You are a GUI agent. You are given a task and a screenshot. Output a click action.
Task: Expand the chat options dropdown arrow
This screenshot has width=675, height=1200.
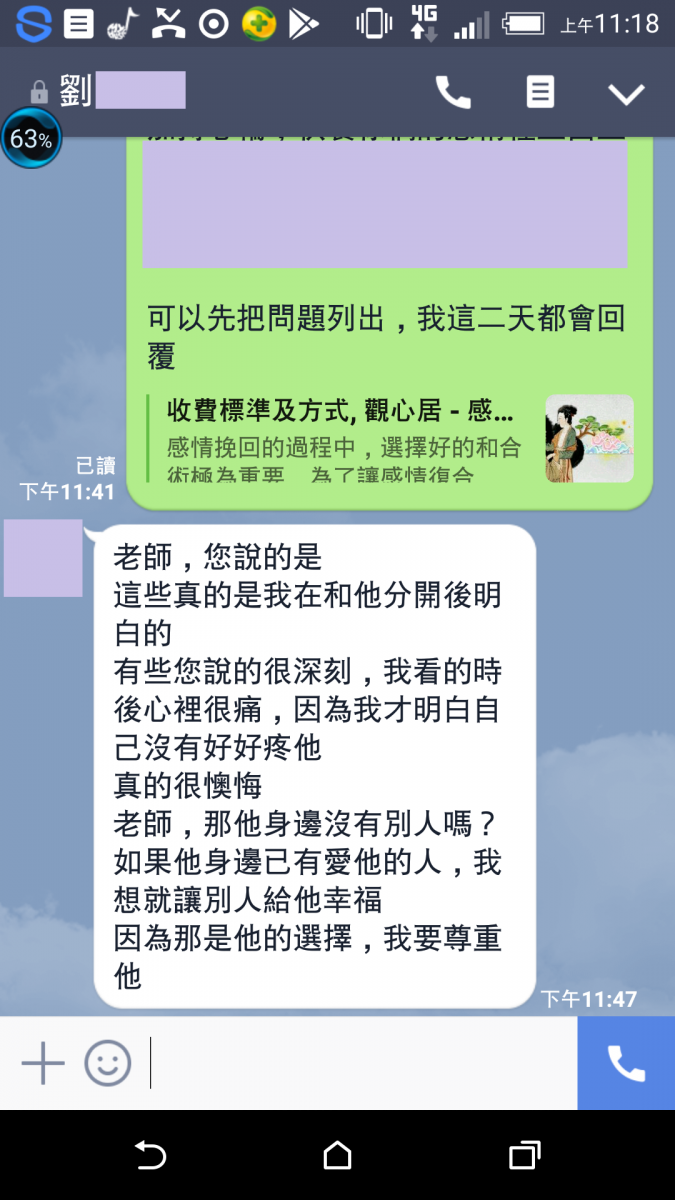click(x=627, y=94)
